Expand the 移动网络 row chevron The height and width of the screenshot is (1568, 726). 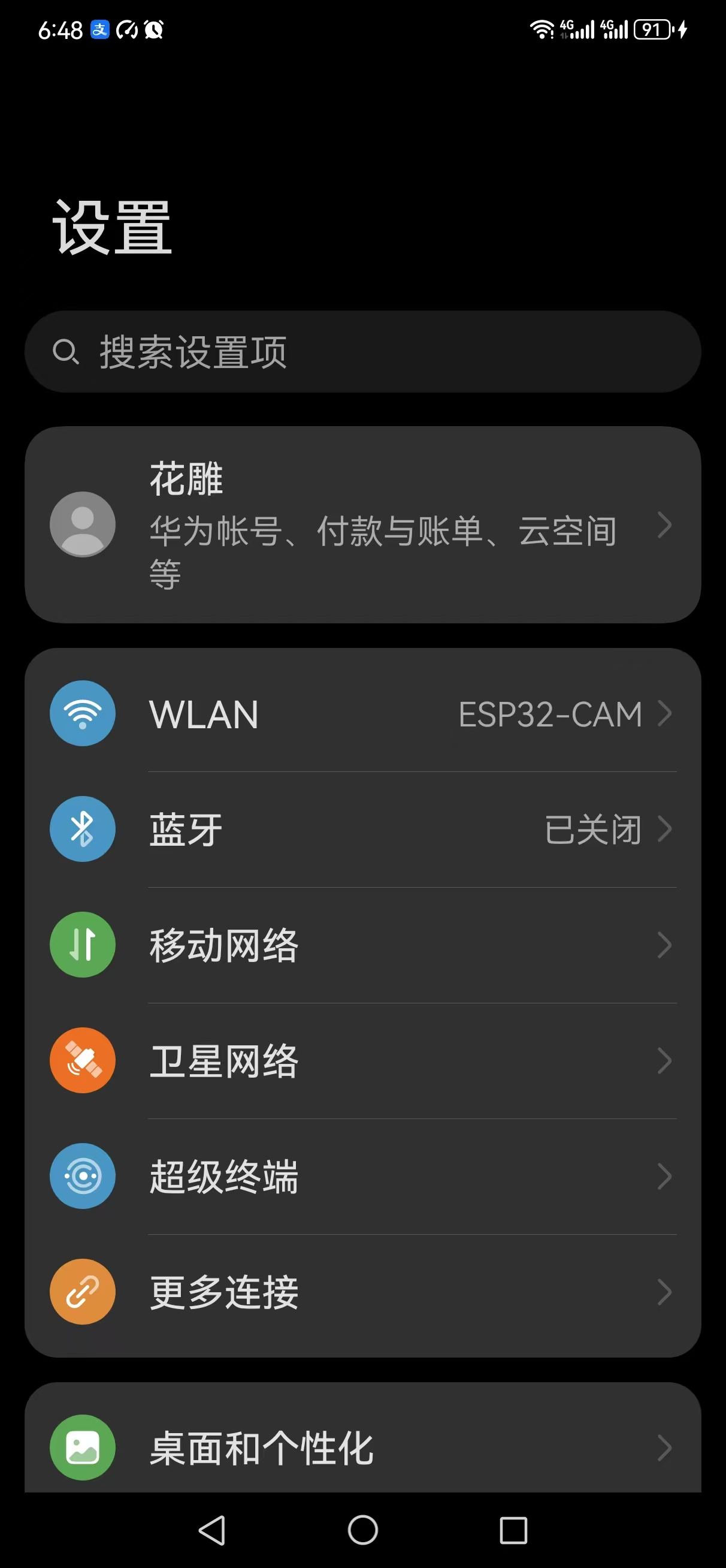coord(664,944)
